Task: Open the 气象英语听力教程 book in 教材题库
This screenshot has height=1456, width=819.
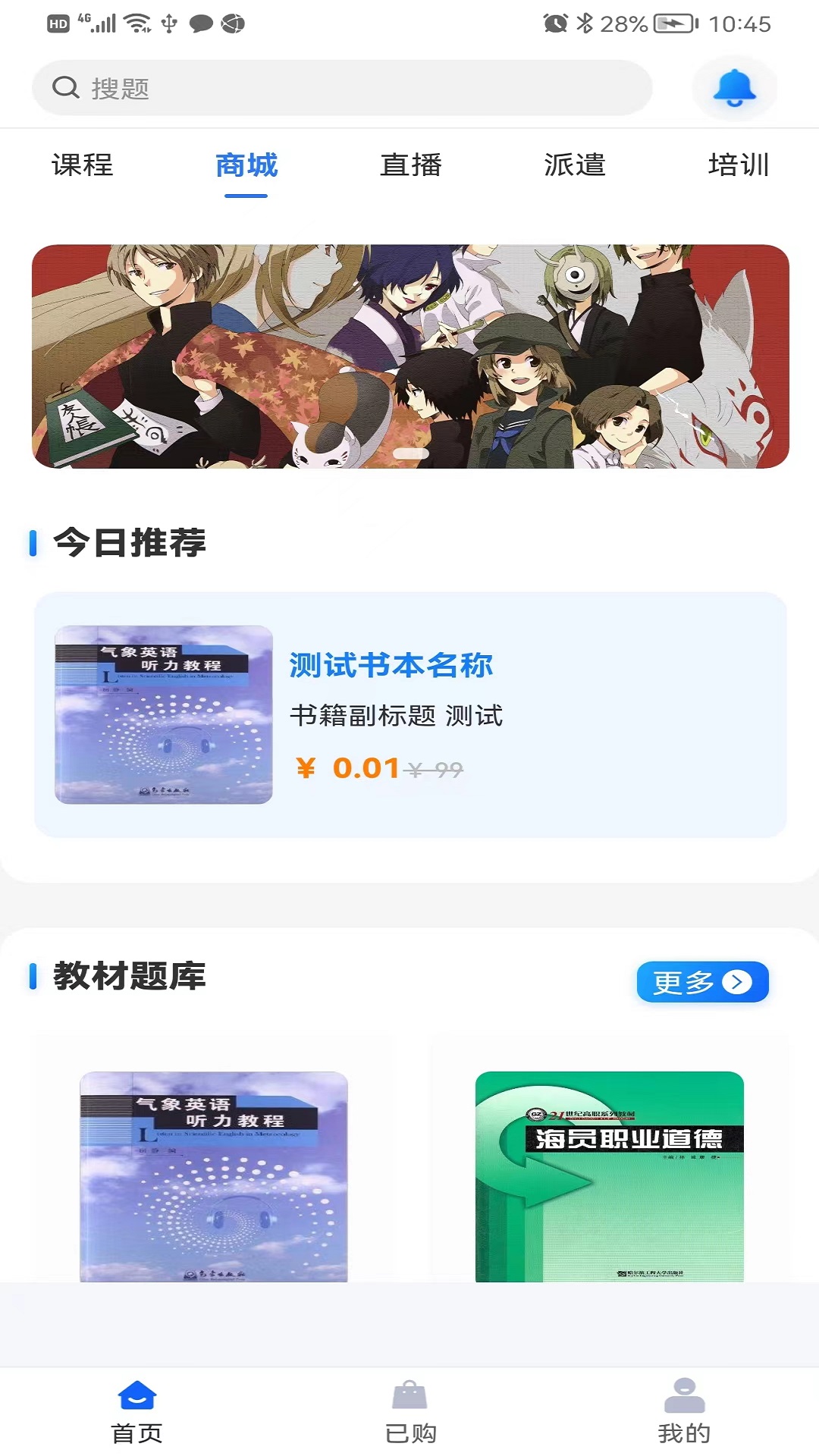Action: [214, 1175]
